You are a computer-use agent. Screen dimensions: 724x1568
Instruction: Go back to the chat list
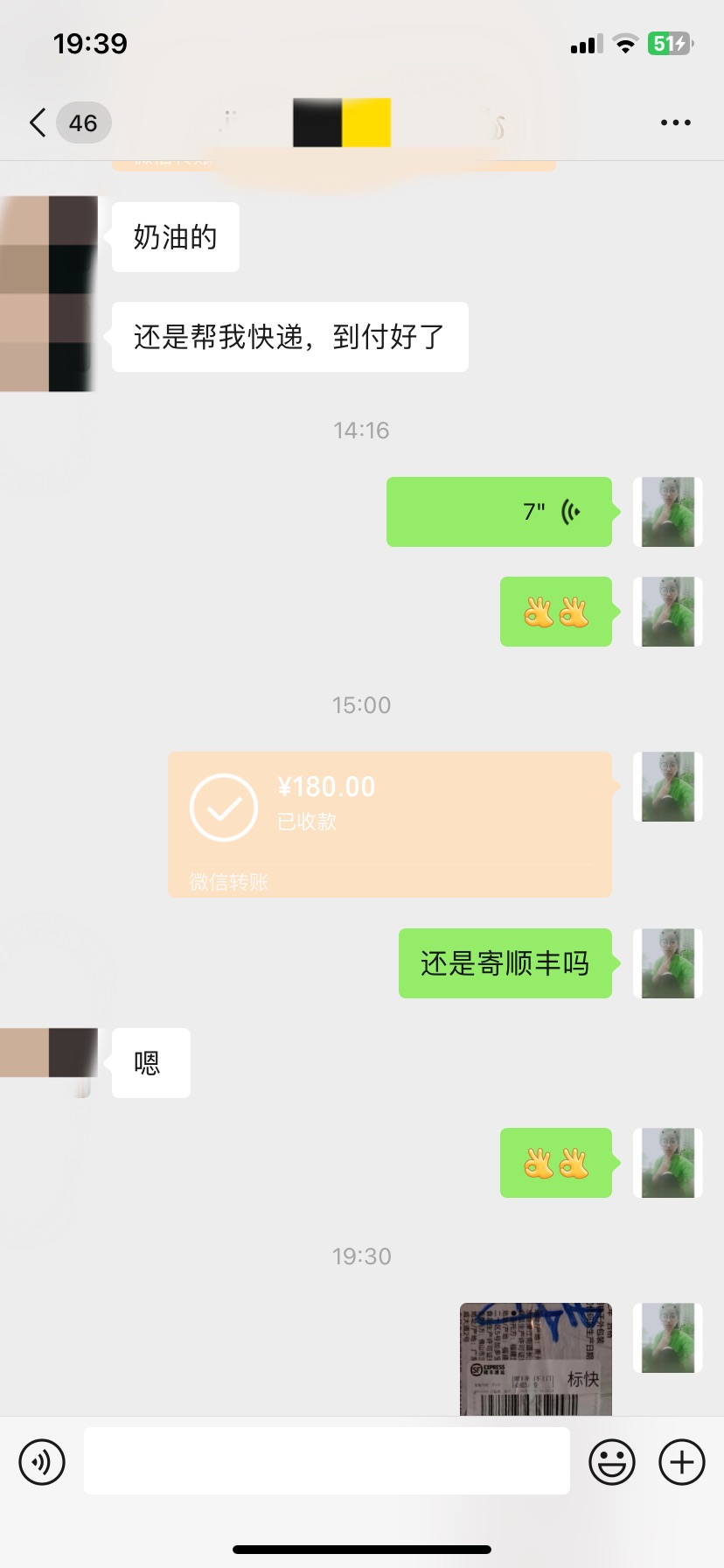pos(38,122)
